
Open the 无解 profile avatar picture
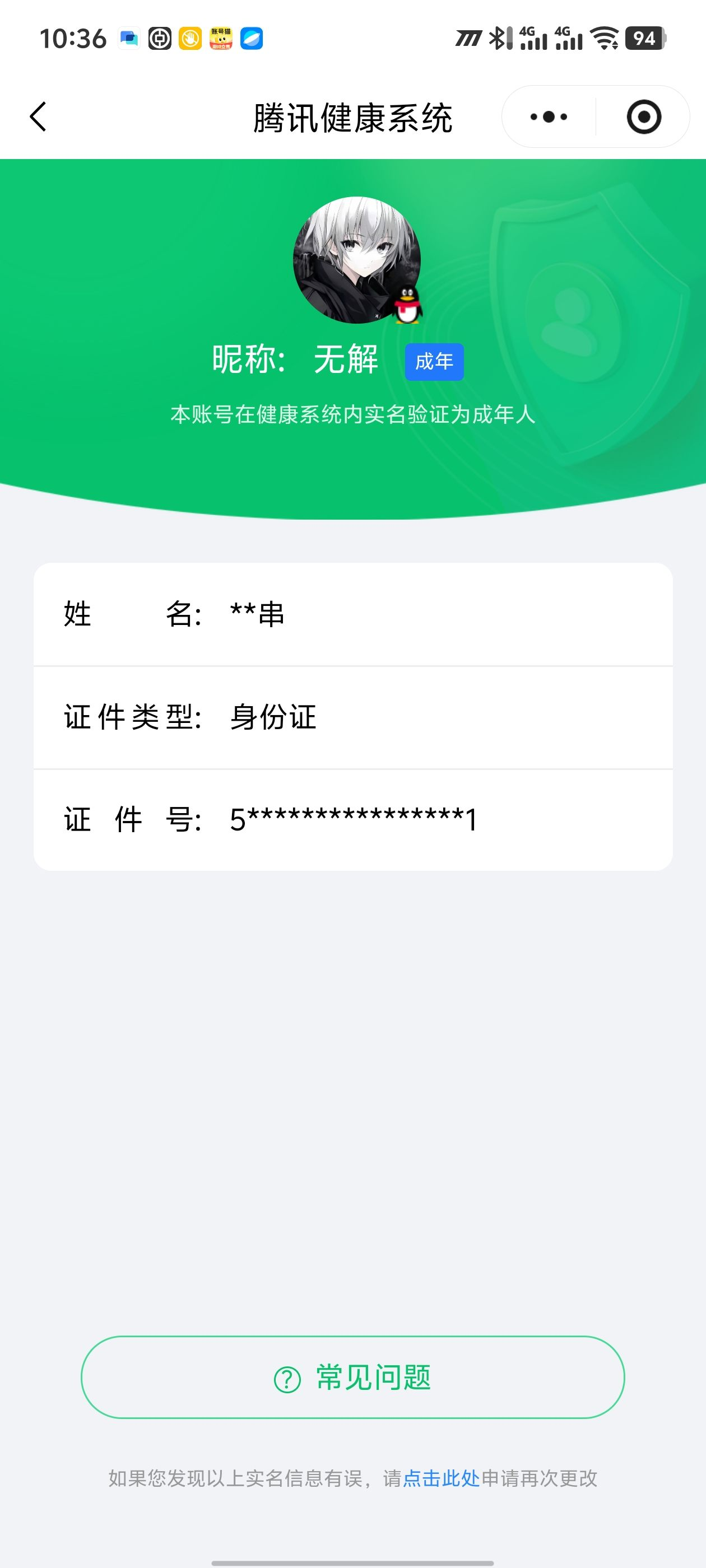click(357, 262)
